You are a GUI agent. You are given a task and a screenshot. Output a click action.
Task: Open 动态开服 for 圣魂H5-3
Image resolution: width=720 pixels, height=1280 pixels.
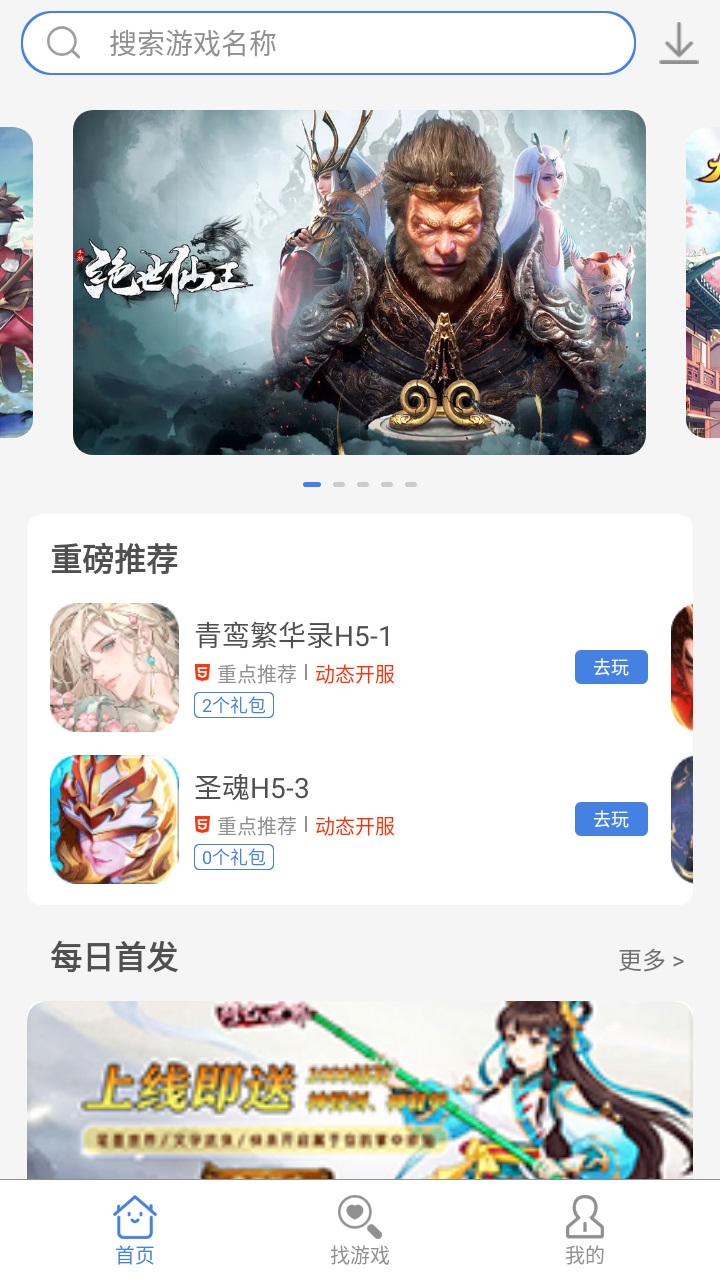tap(357, 827)
